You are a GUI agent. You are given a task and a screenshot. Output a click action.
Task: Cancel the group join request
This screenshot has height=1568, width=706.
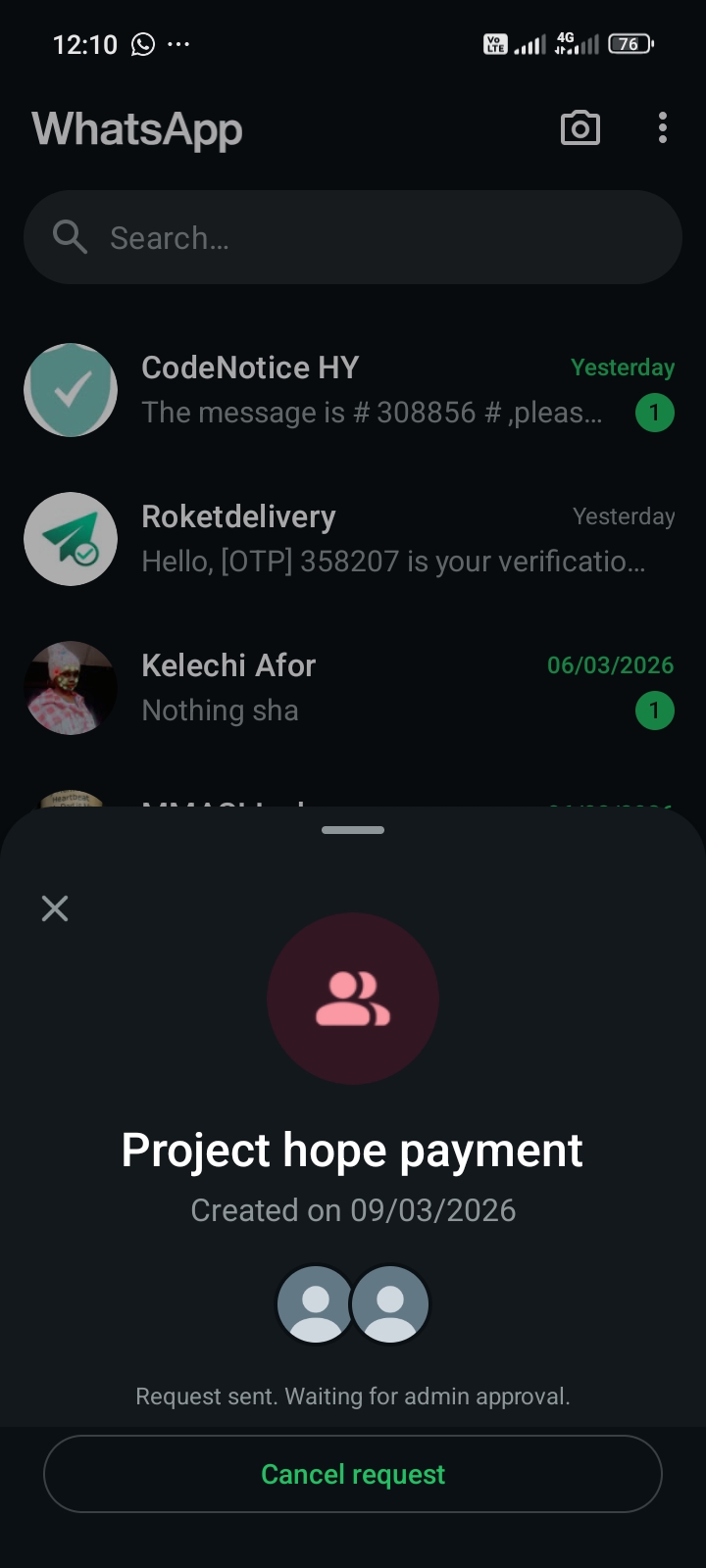click(353, 1474)
